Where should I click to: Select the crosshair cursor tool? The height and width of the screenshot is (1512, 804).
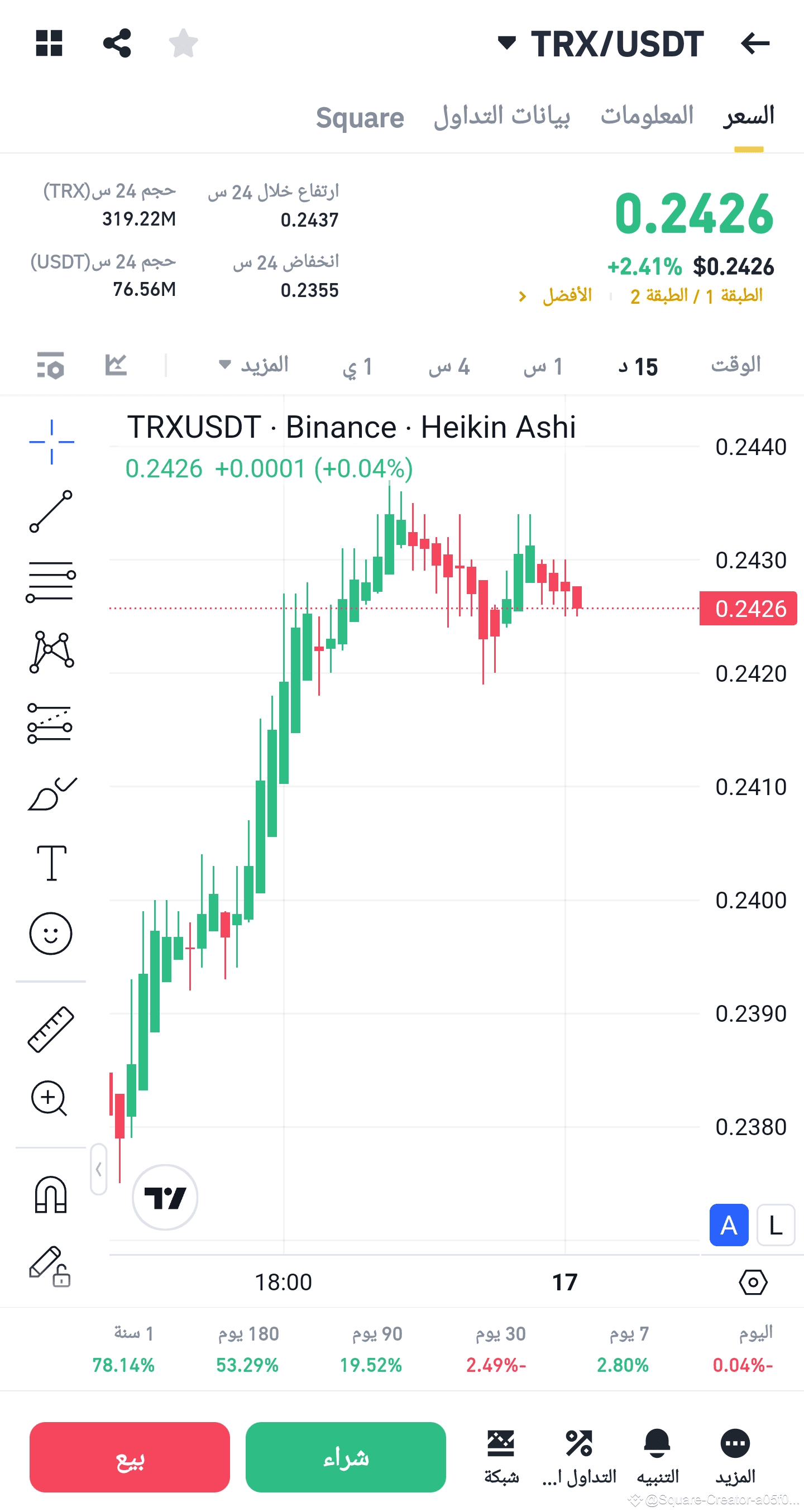[51, 443]
